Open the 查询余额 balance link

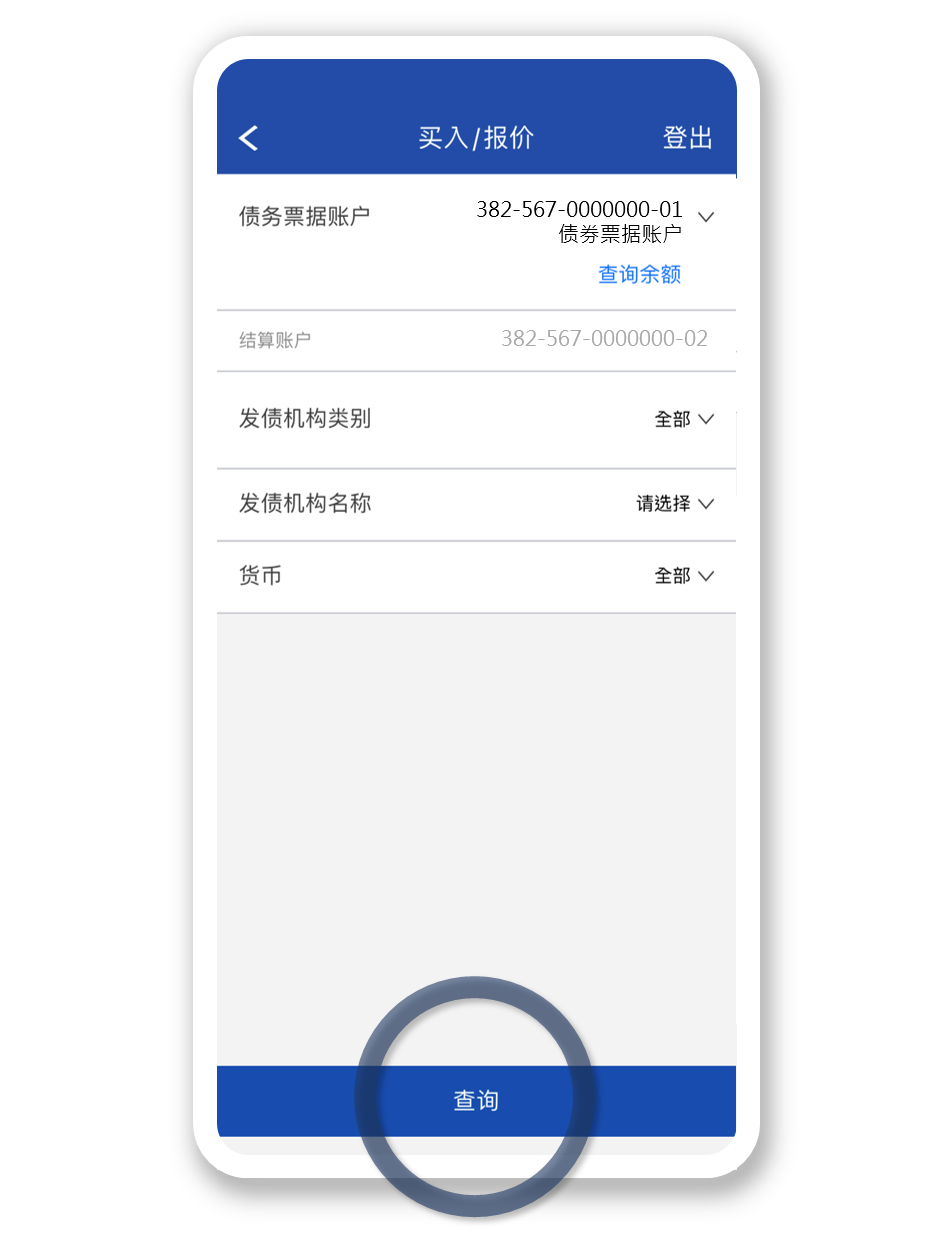tap(639, 274)
